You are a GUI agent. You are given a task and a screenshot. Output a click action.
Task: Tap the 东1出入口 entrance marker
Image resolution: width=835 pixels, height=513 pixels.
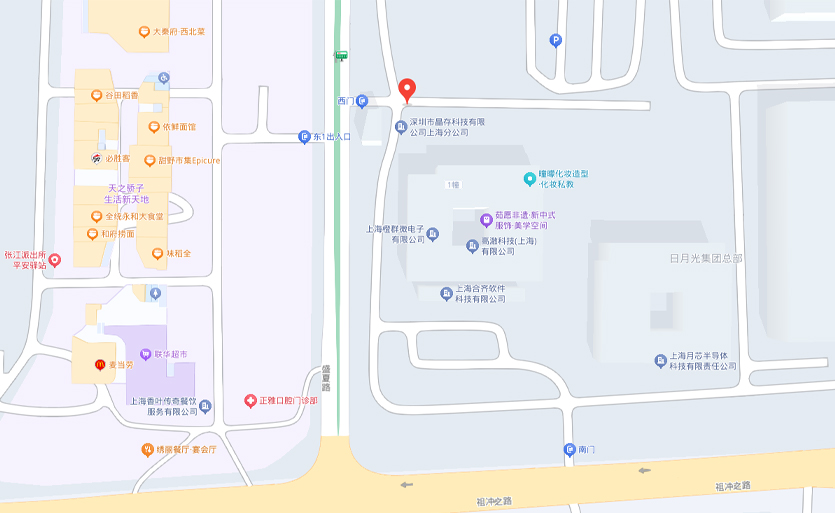pos(305,136)
